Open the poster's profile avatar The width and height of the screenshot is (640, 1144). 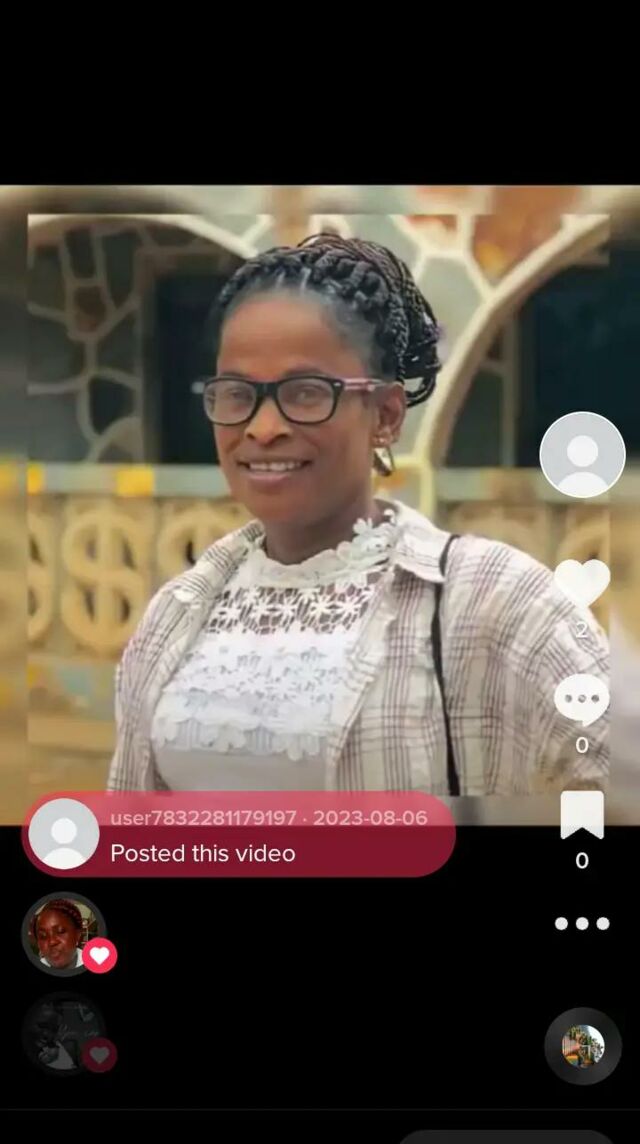click(x=582, y=455)
